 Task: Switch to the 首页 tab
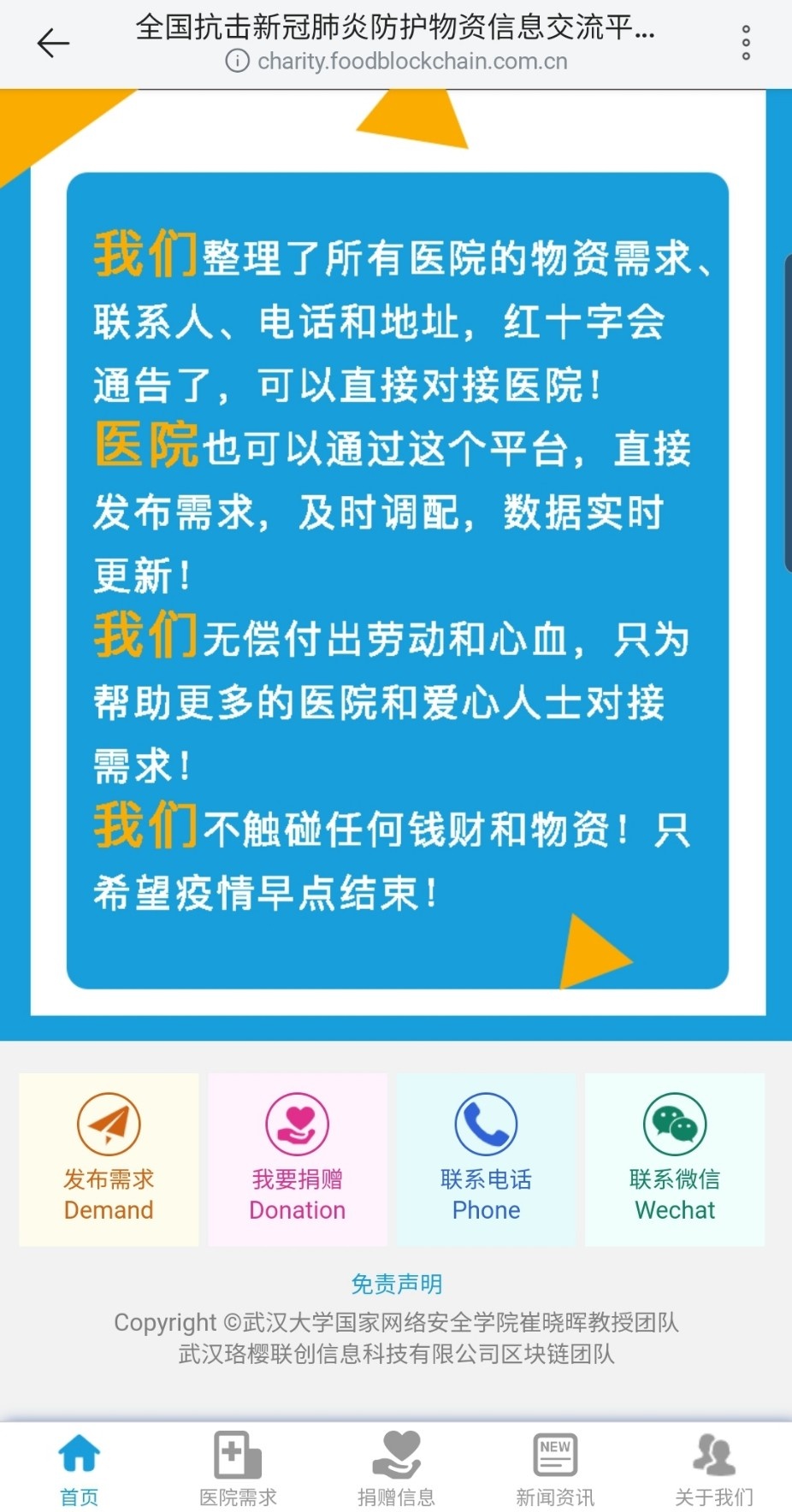click(80, 1468)
